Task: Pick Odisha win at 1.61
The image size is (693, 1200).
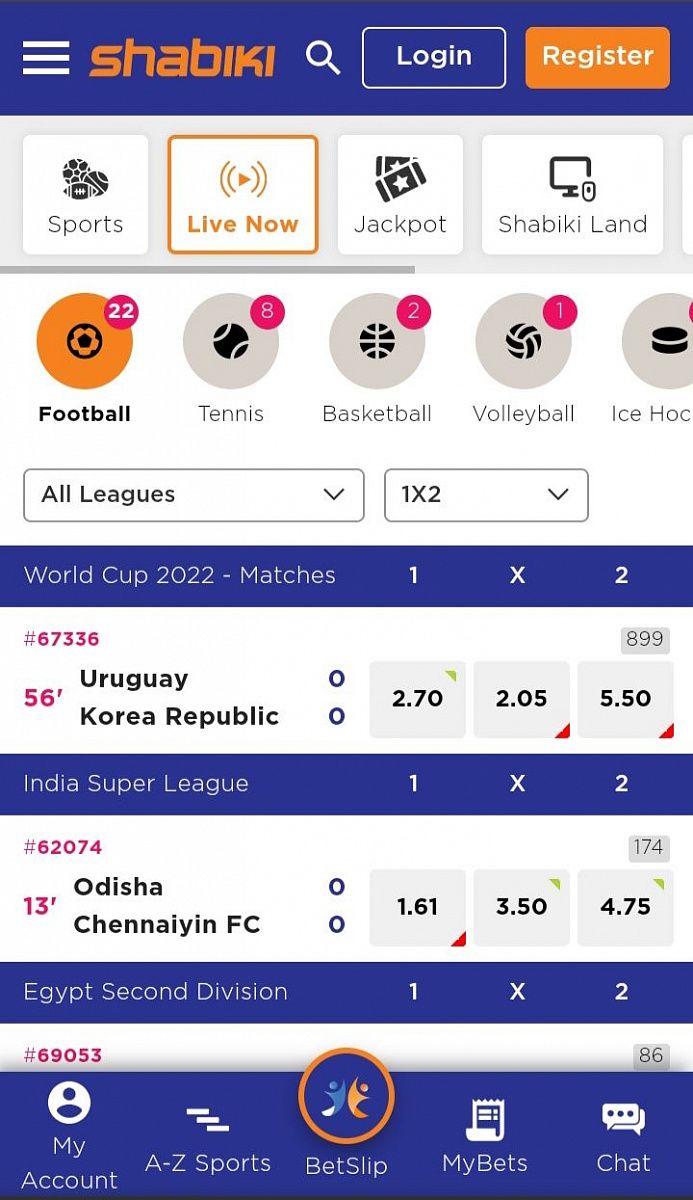Action: click(x=417, y=907)
